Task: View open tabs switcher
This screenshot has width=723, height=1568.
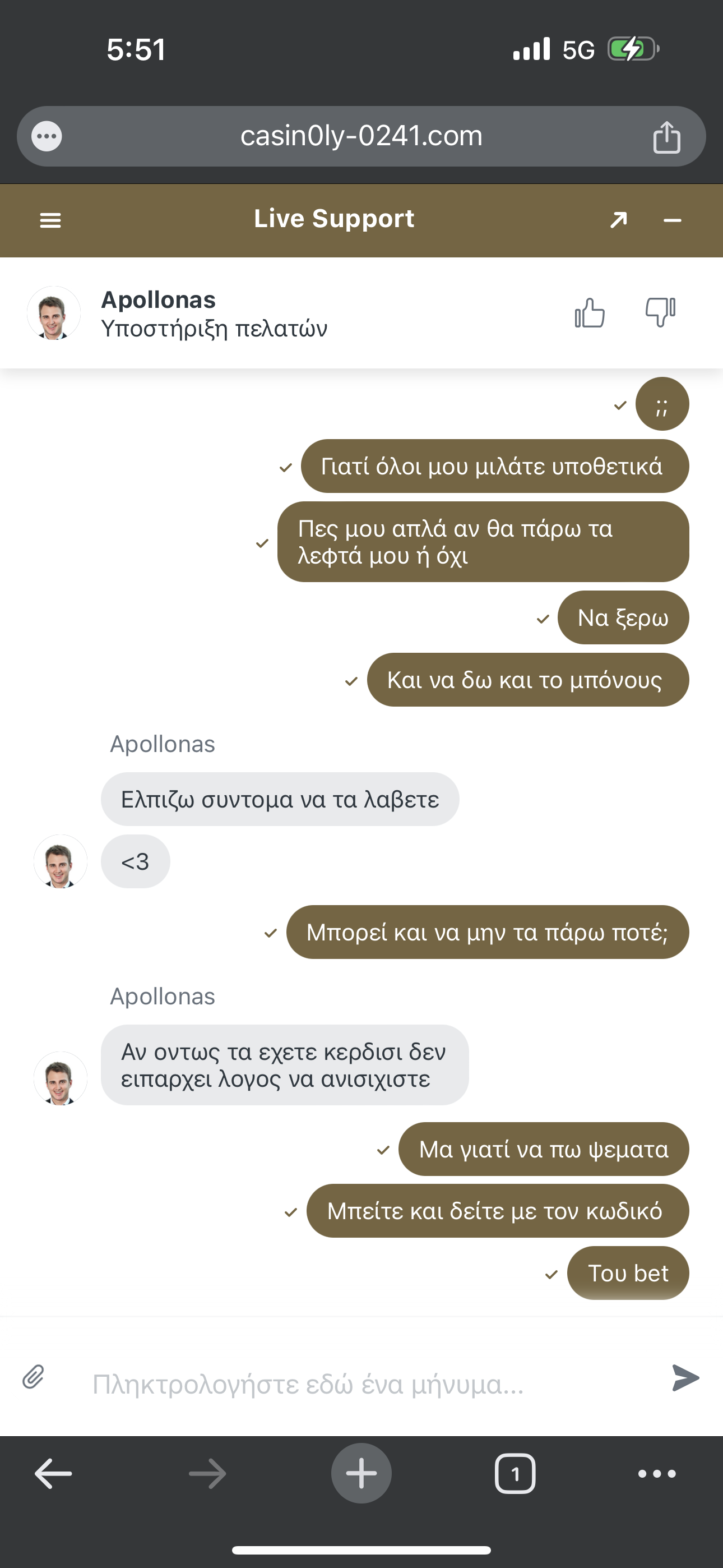Action: click(515, 1474)
